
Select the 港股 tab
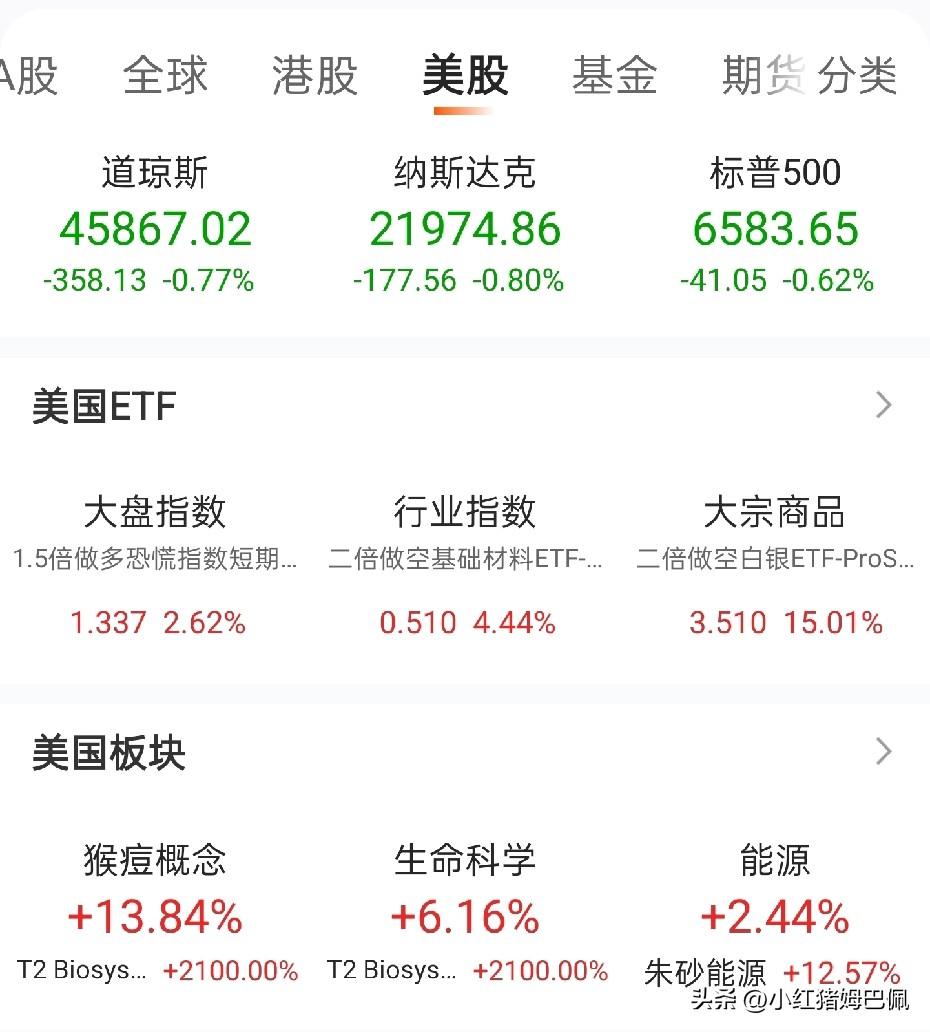(x=315, y=76)
